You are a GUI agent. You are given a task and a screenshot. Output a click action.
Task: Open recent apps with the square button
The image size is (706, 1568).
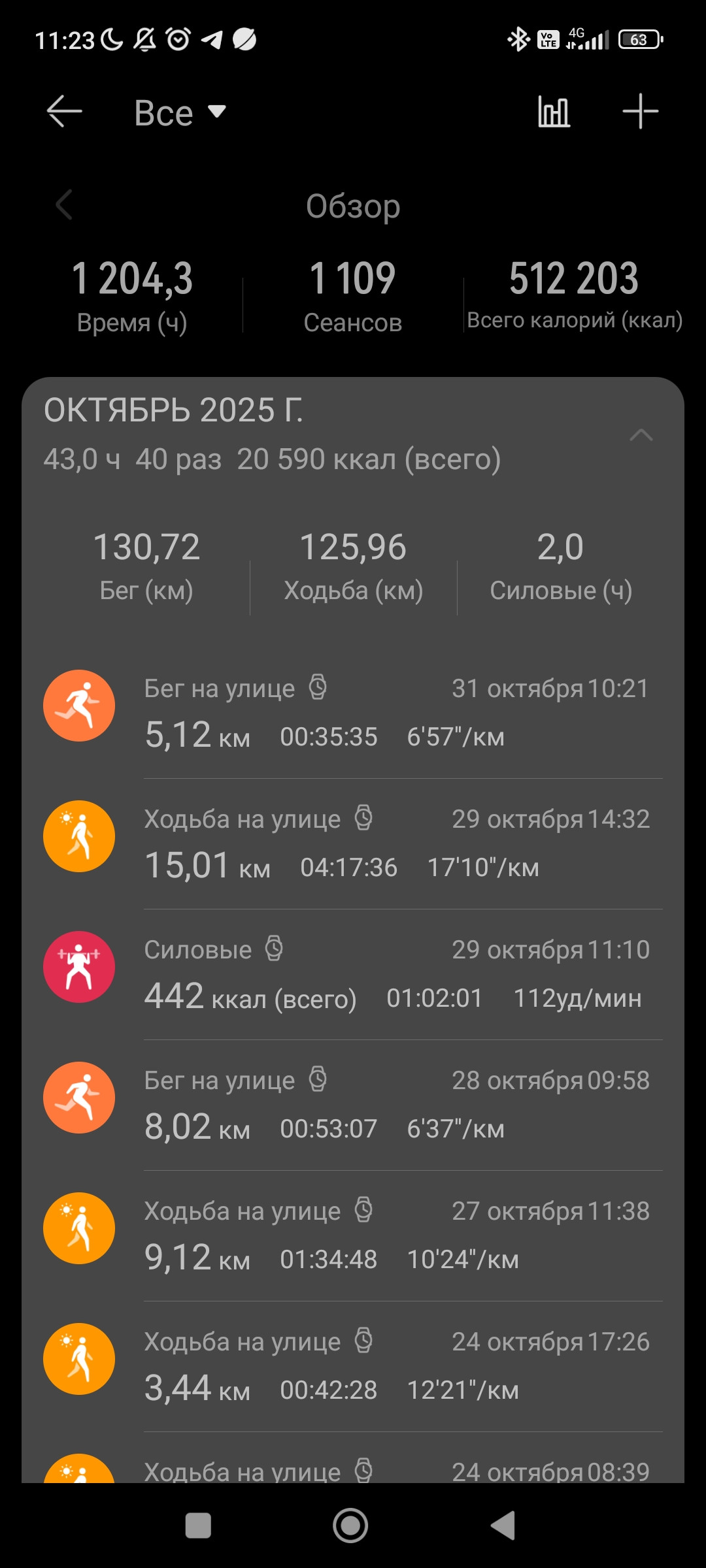coord(198,1526)
